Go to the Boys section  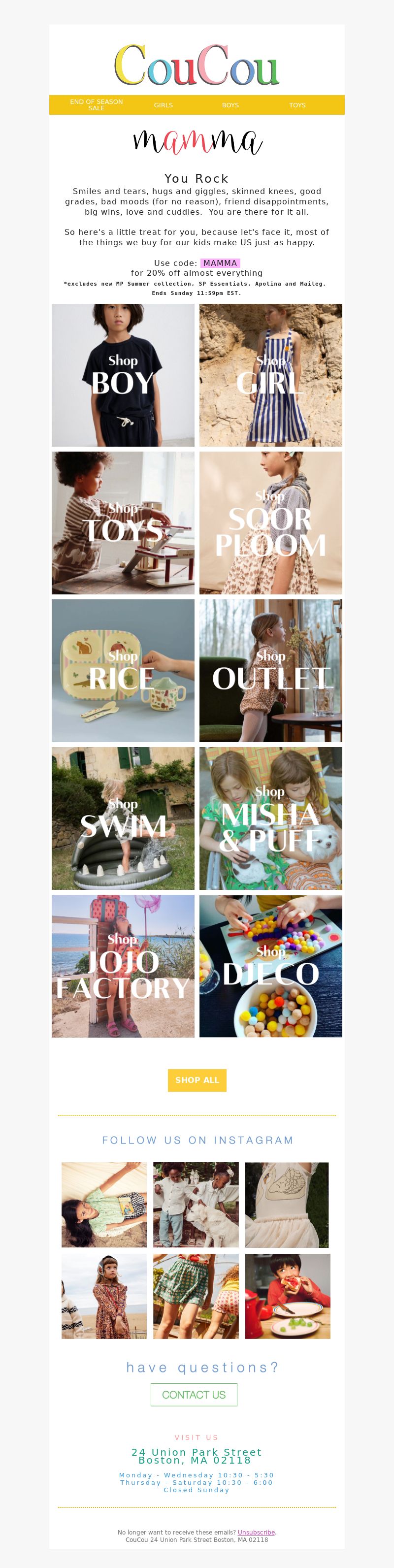230,105
